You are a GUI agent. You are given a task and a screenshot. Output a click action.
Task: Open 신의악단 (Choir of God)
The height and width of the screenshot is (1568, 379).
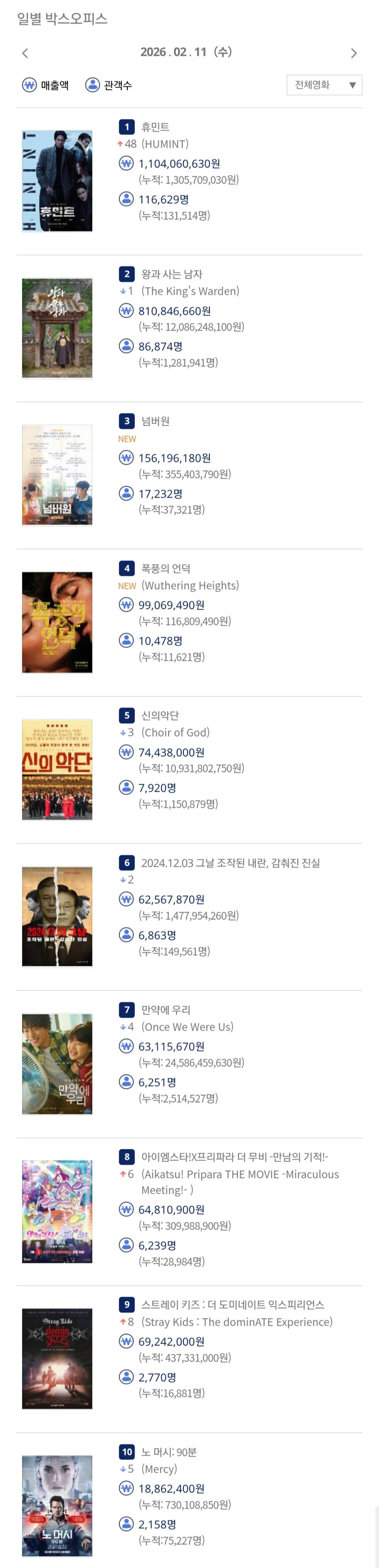coord(160,716)
